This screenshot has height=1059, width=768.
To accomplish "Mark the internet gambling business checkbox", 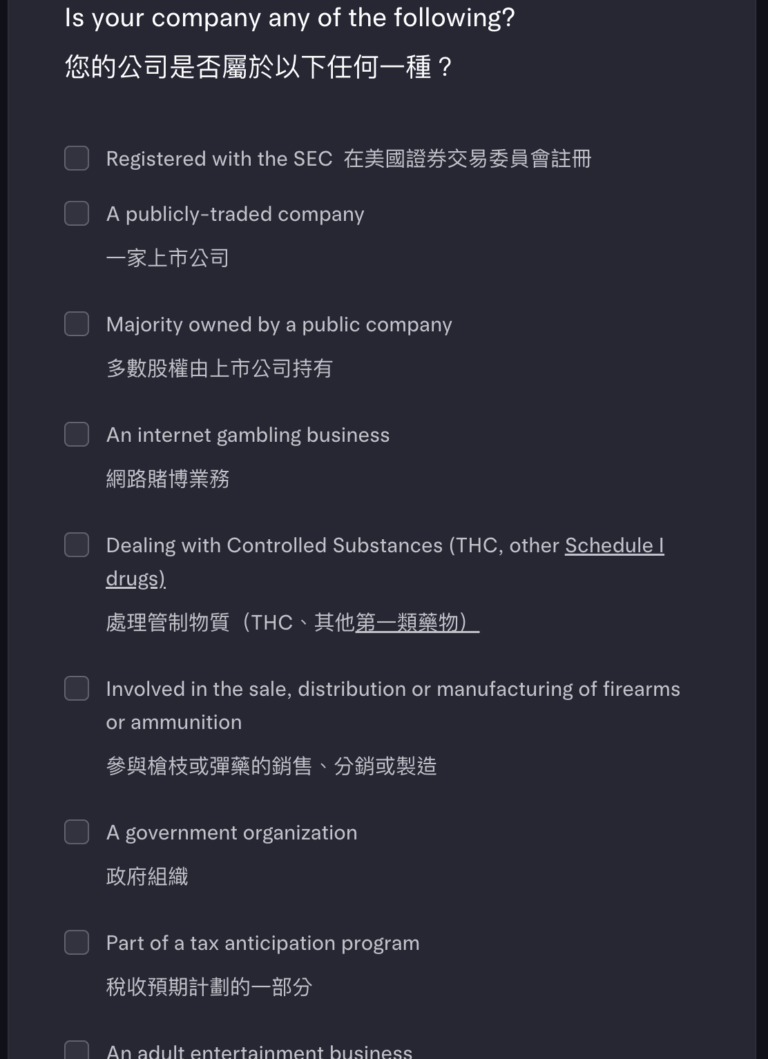I will [x=77, y=434].
